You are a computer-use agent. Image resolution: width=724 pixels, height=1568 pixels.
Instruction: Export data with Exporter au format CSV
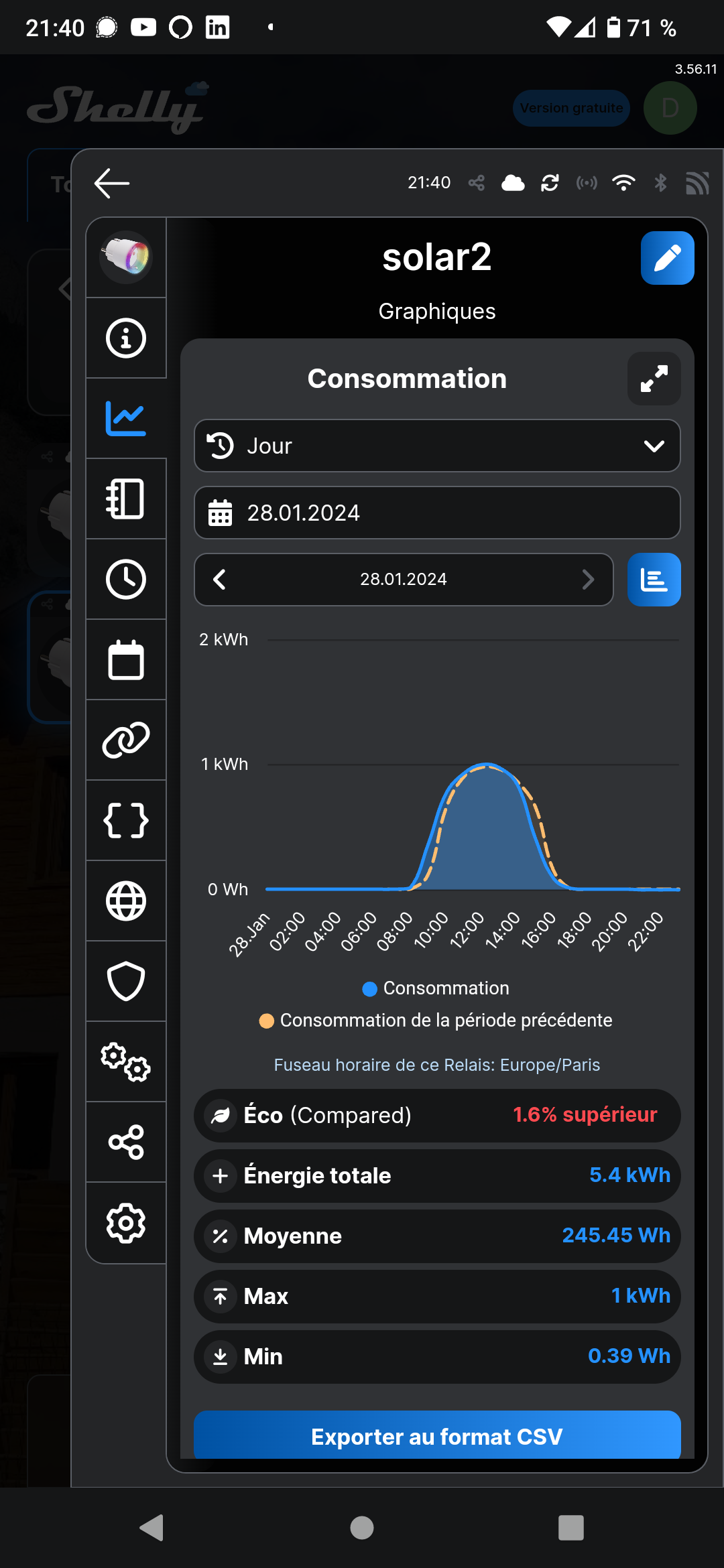(x=437, y=1436)
